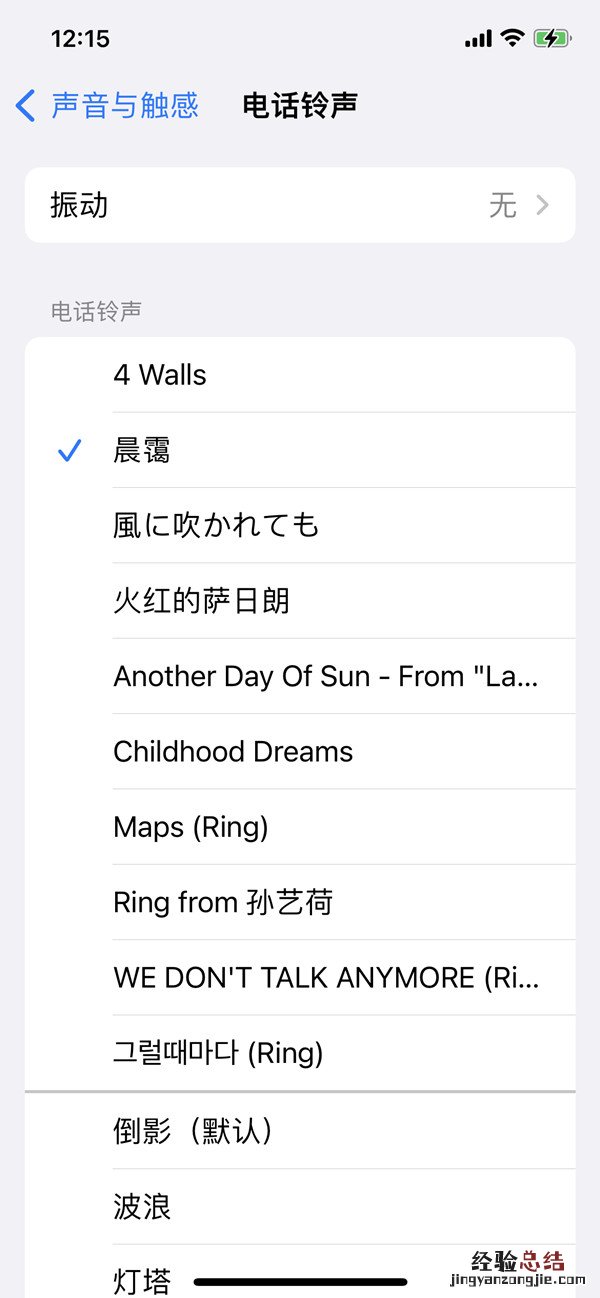This screenshot has height=1298, width=600.
Task: Open the 振动 vibration setting
Action: click(x=300, y=205)
